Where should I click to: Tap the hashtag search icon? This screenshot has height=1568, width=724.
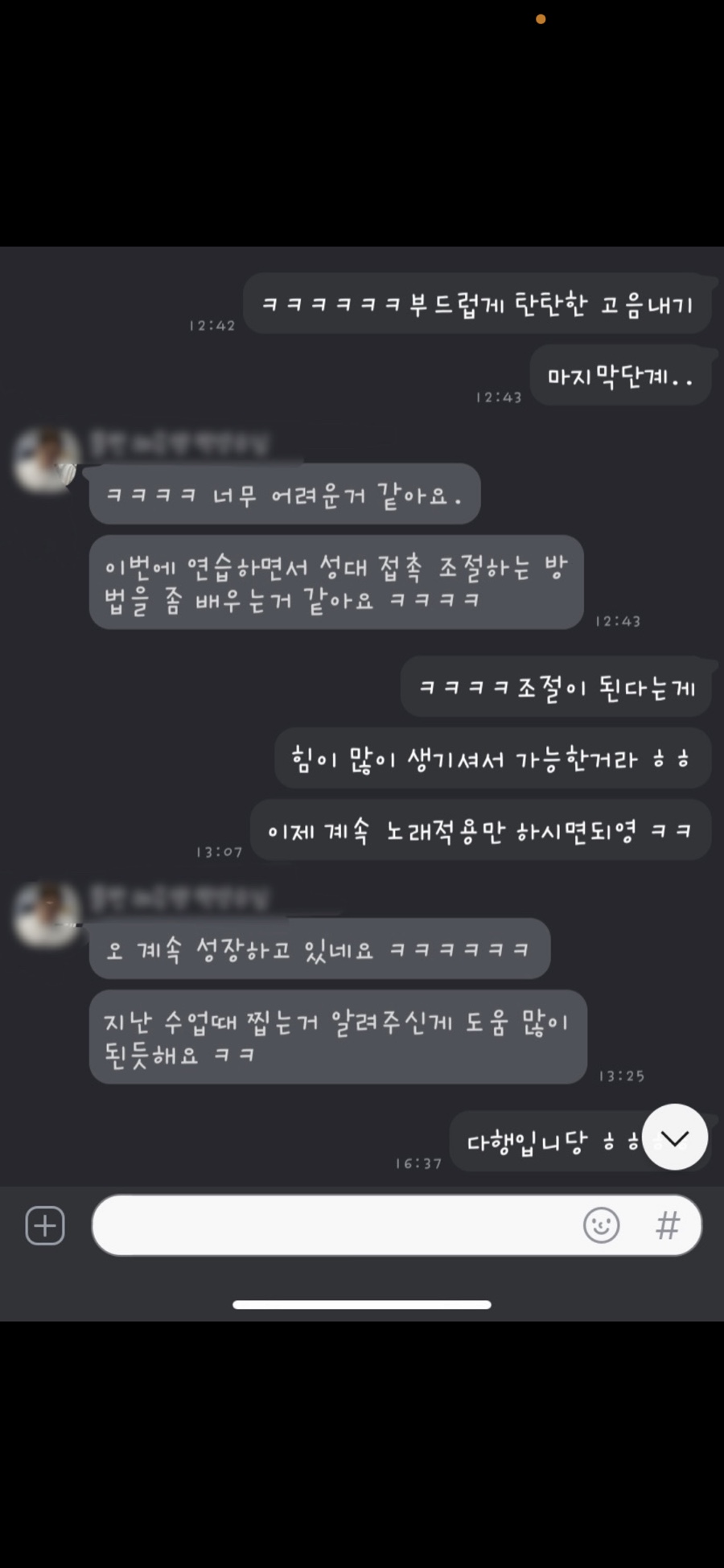point(667,1225)
